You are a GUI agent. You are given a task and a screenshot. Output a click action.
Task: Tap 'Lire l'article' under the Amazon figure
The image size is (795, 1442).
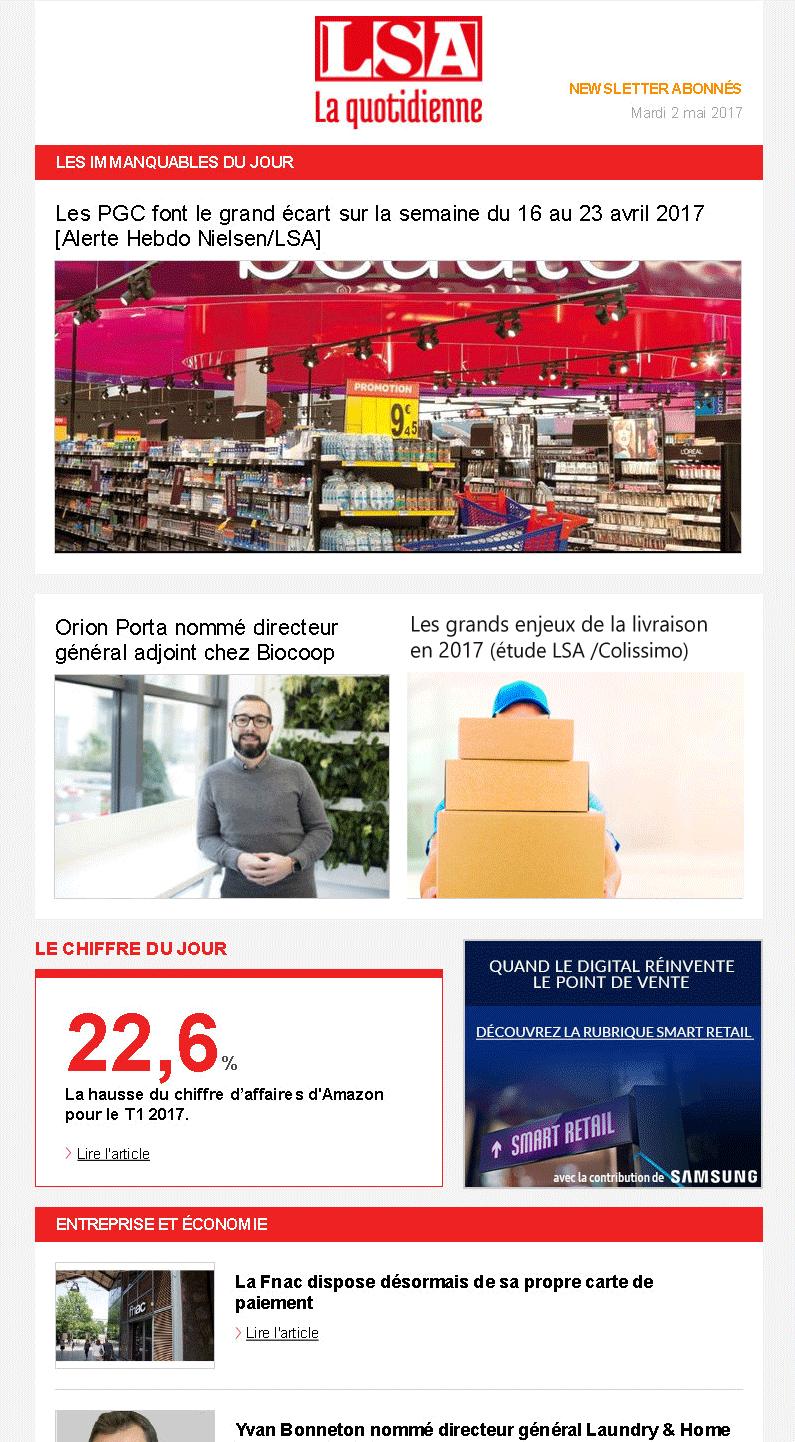[113, 1154]
